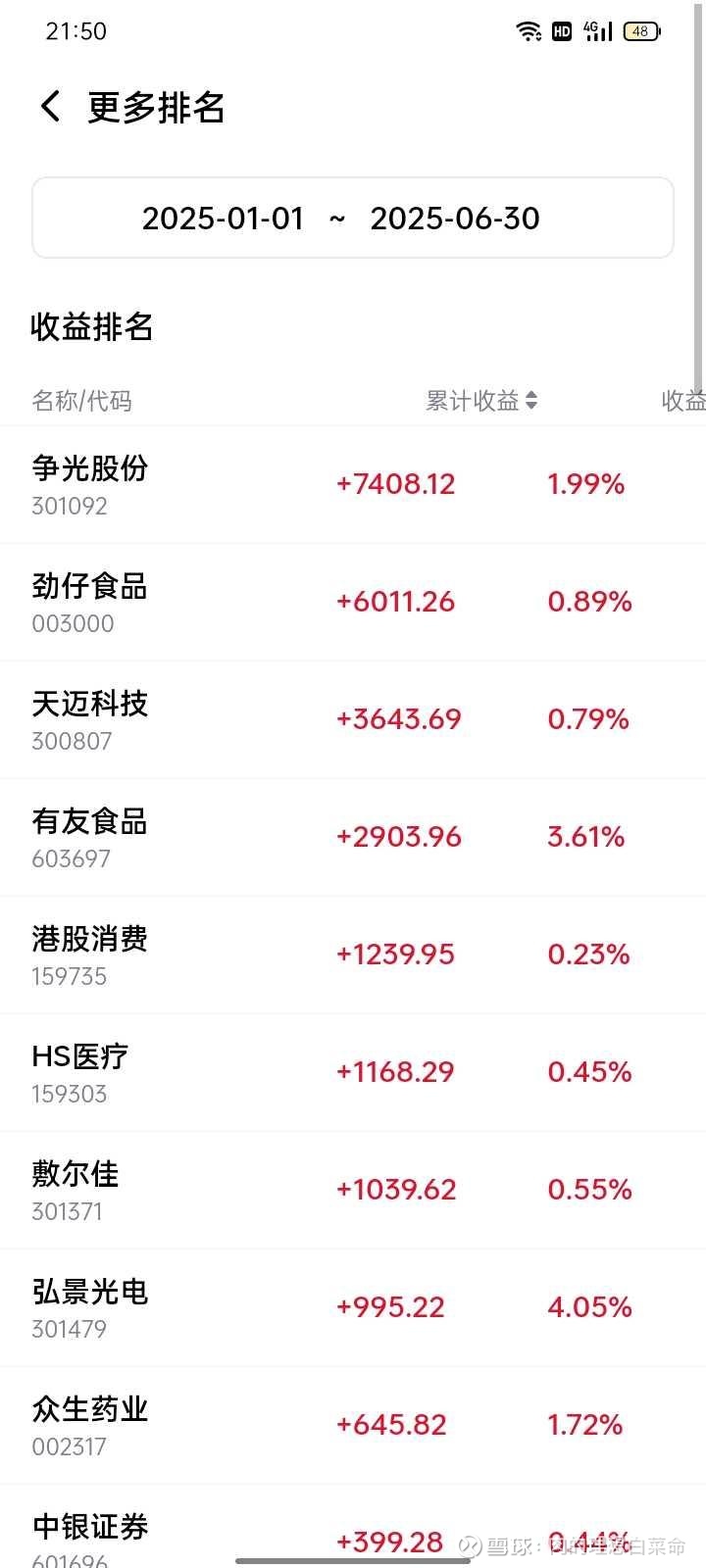
Task: Select 弘景光电 301479 row
Action: pyautogui.click(x=353, y=1307)
